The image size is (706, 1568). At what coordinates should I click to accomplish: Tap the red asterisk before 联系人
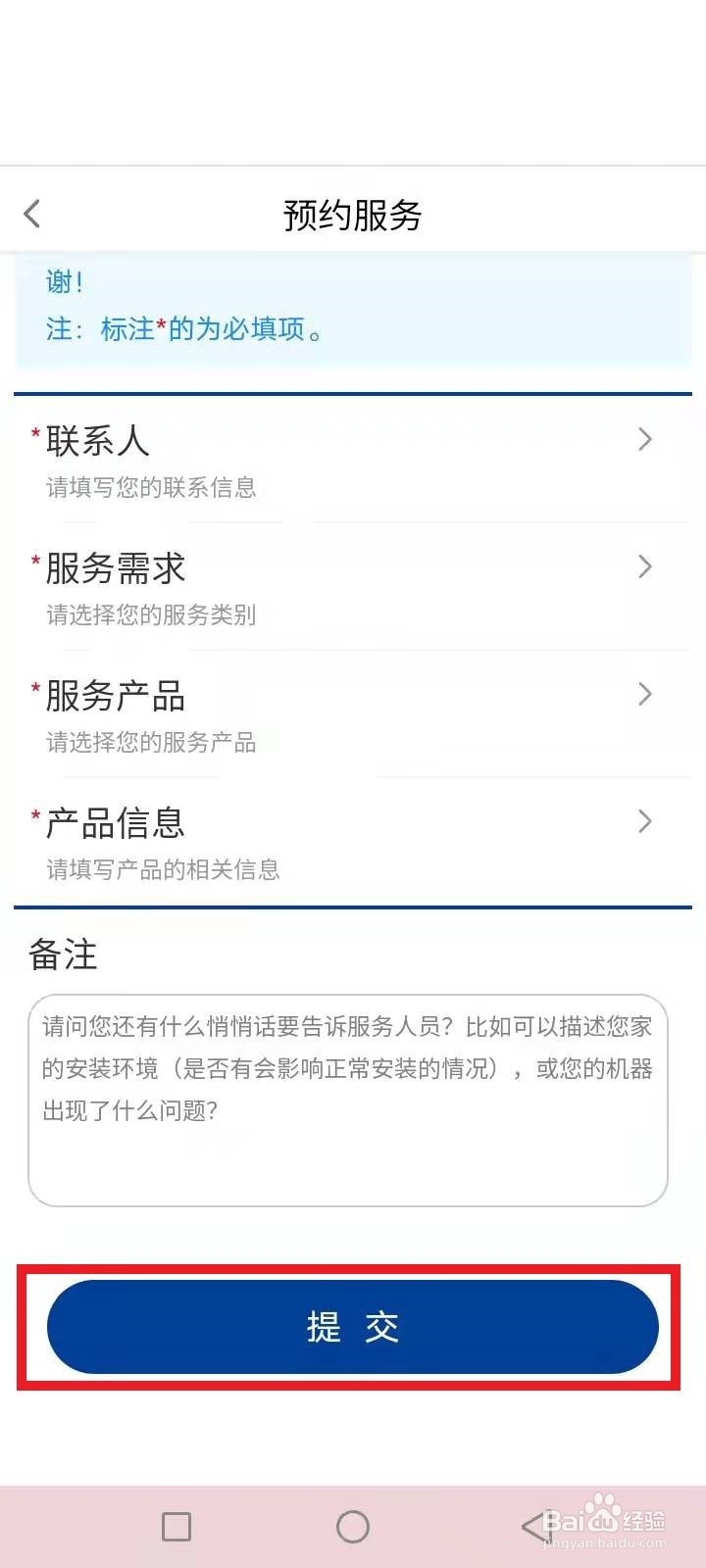35,434
